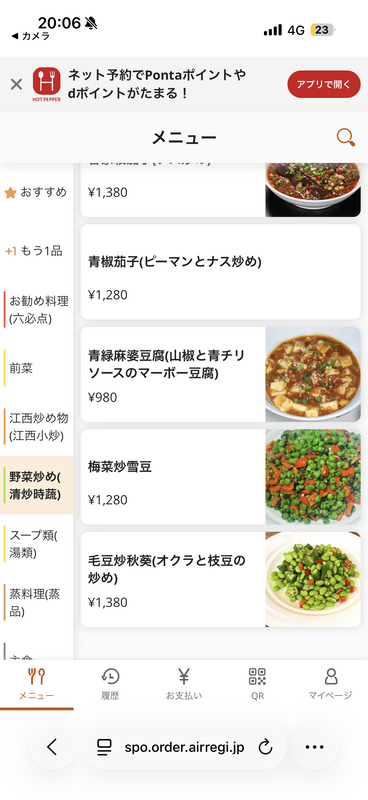This screenshot has width=368, height=800.
Task: Select the おすすめ category
Action: point(36,192)
